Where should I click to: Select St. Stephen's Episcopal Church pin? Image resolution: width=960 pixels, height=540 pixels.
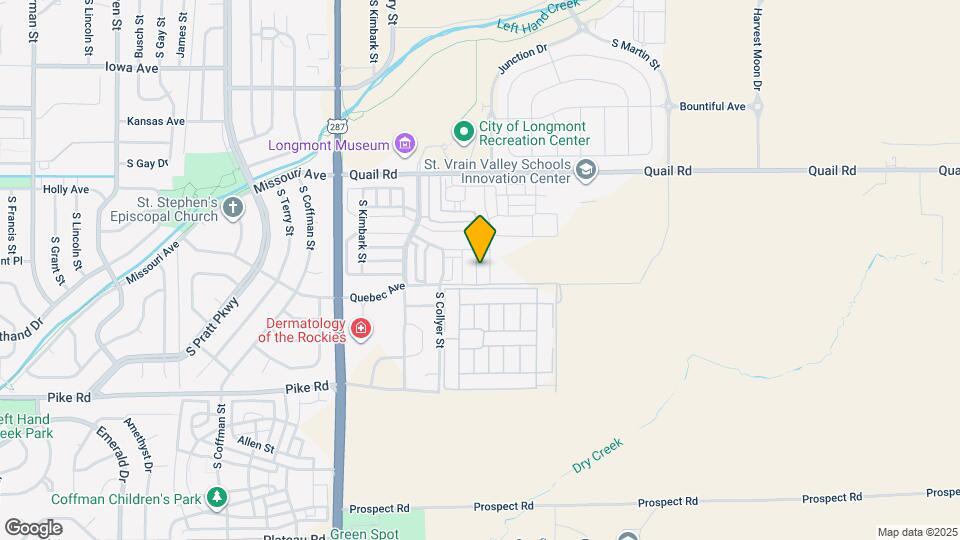click(x=233, y=208)
